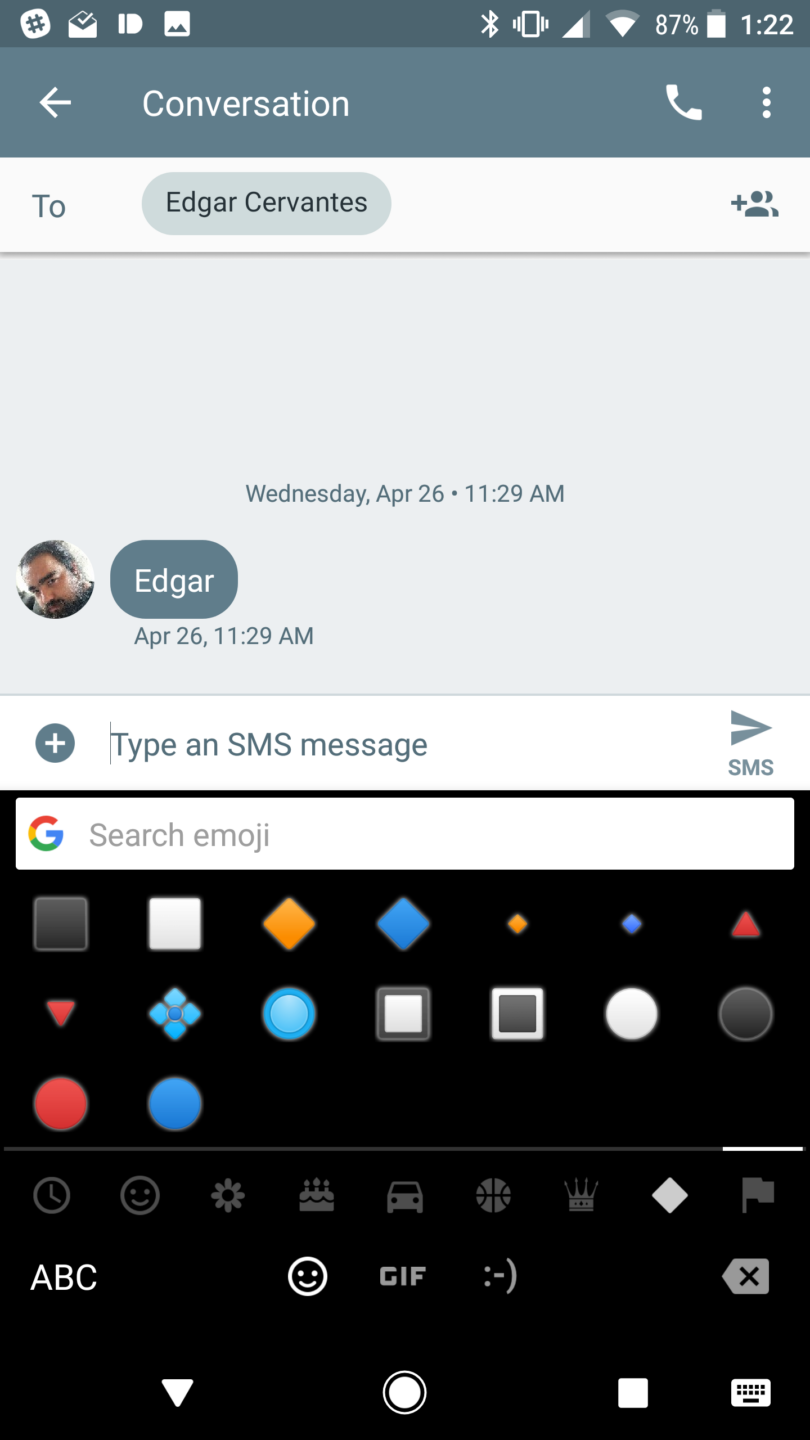Tap the backspace key on the keyboard
Image resolution: width=810 pixels, height=1440 pixels.
click(x=745, y=1276)
